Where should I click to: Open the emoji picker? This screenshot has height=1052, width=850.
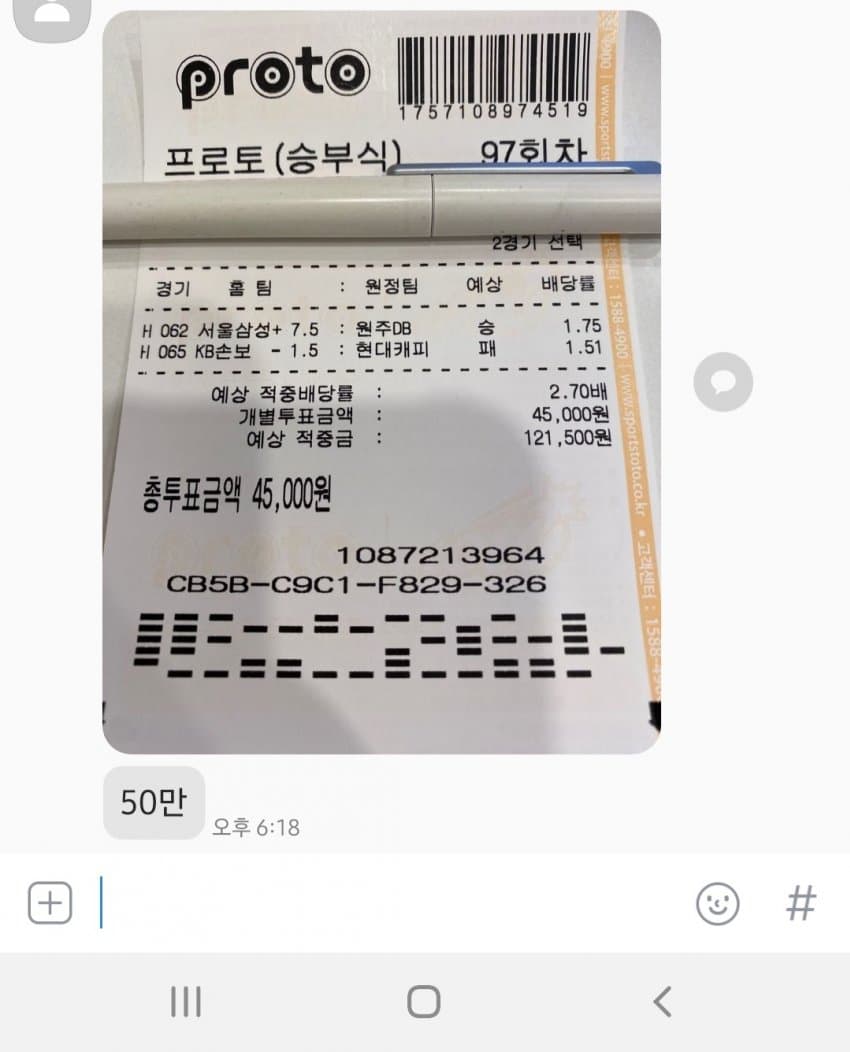tap(717, 904)
